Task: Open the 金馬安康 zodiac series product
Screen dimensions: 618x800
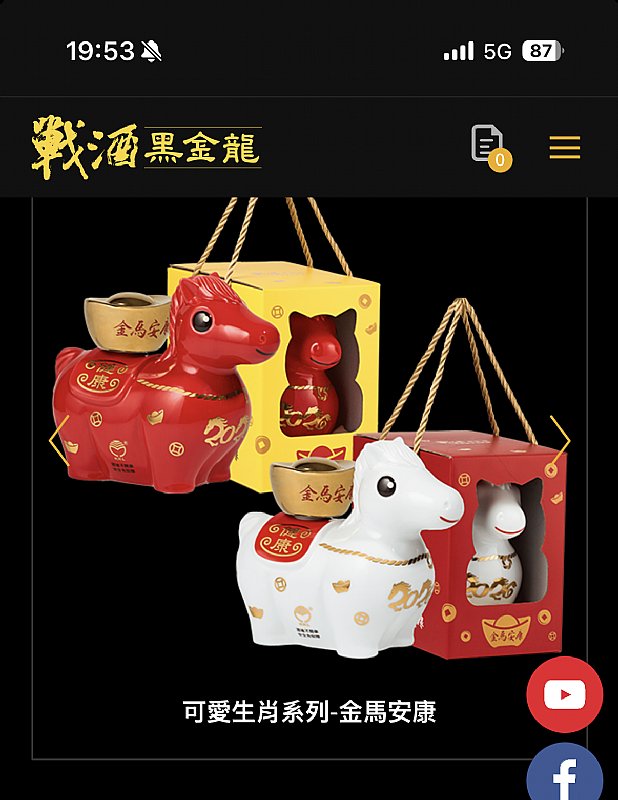Action: pos(309,711)
